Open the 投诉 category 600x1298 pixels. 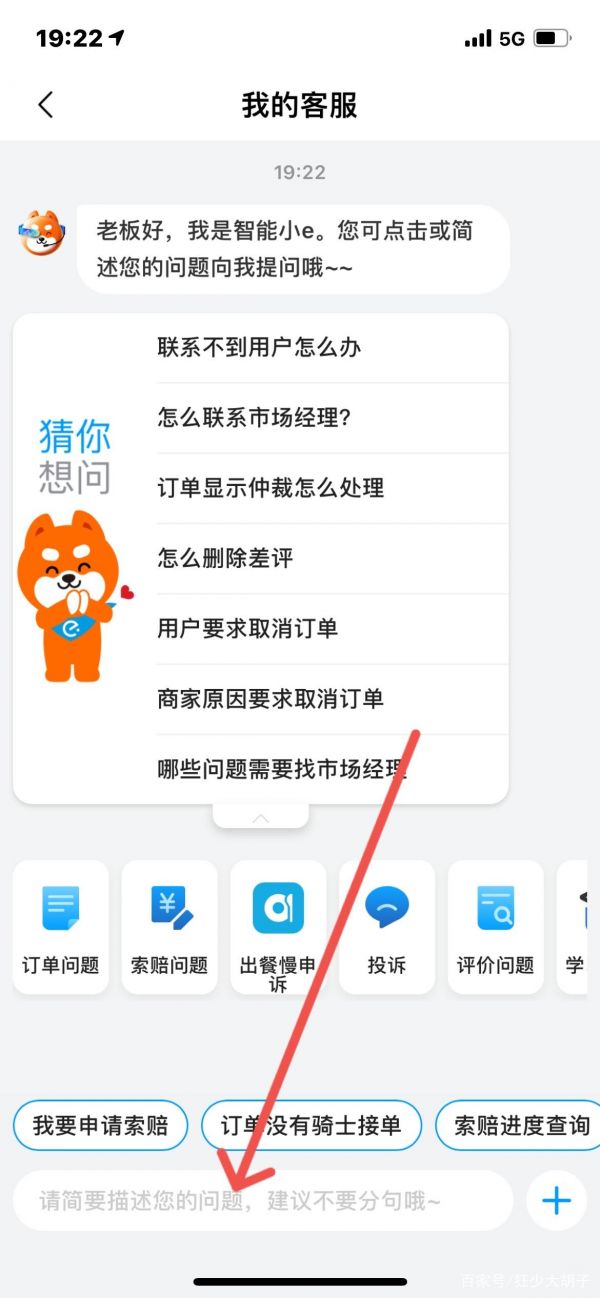coord(387,927)
